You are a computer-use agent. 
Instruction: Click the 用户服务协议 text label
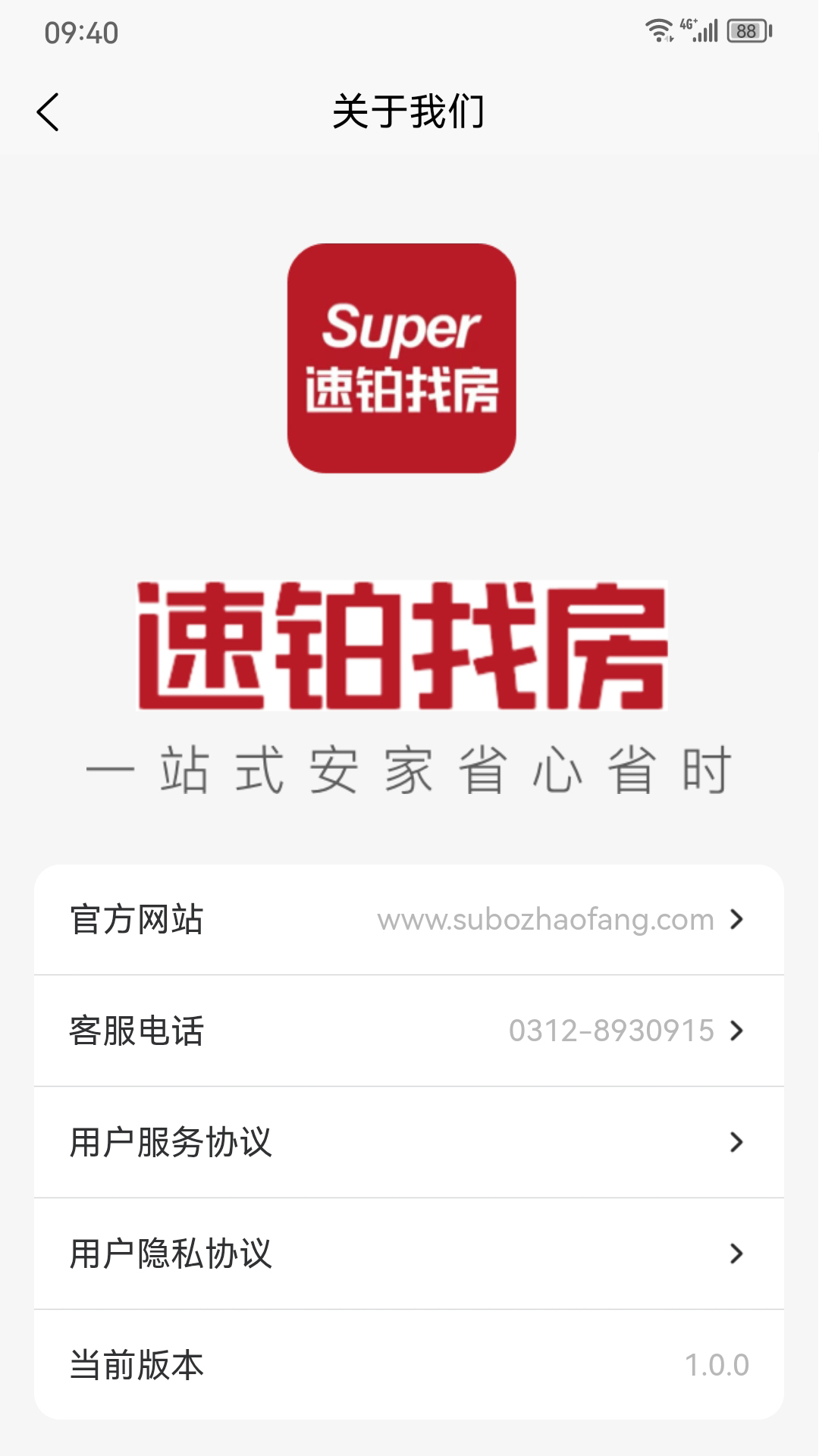pos(171,1144)
